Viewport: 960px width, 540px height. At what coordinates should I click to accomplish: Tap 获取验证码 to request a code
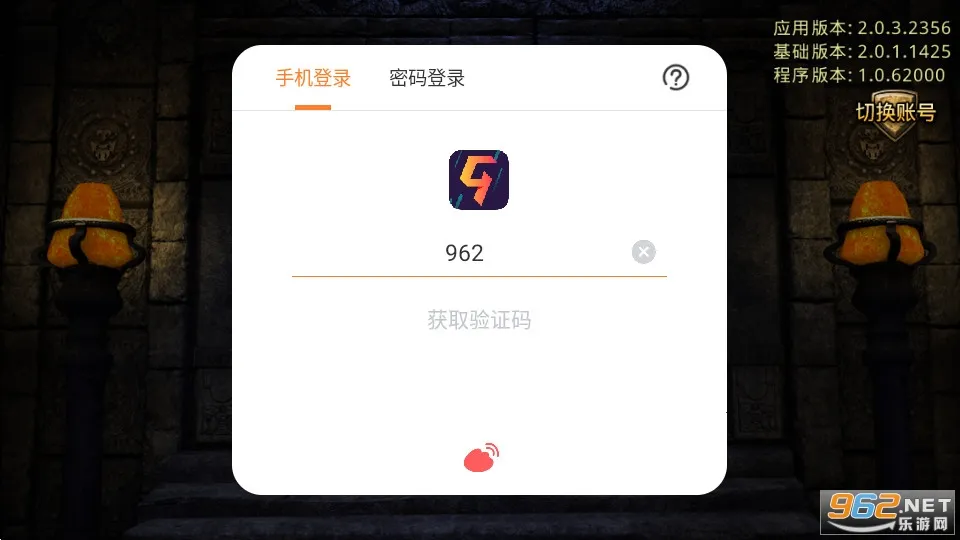479,321
